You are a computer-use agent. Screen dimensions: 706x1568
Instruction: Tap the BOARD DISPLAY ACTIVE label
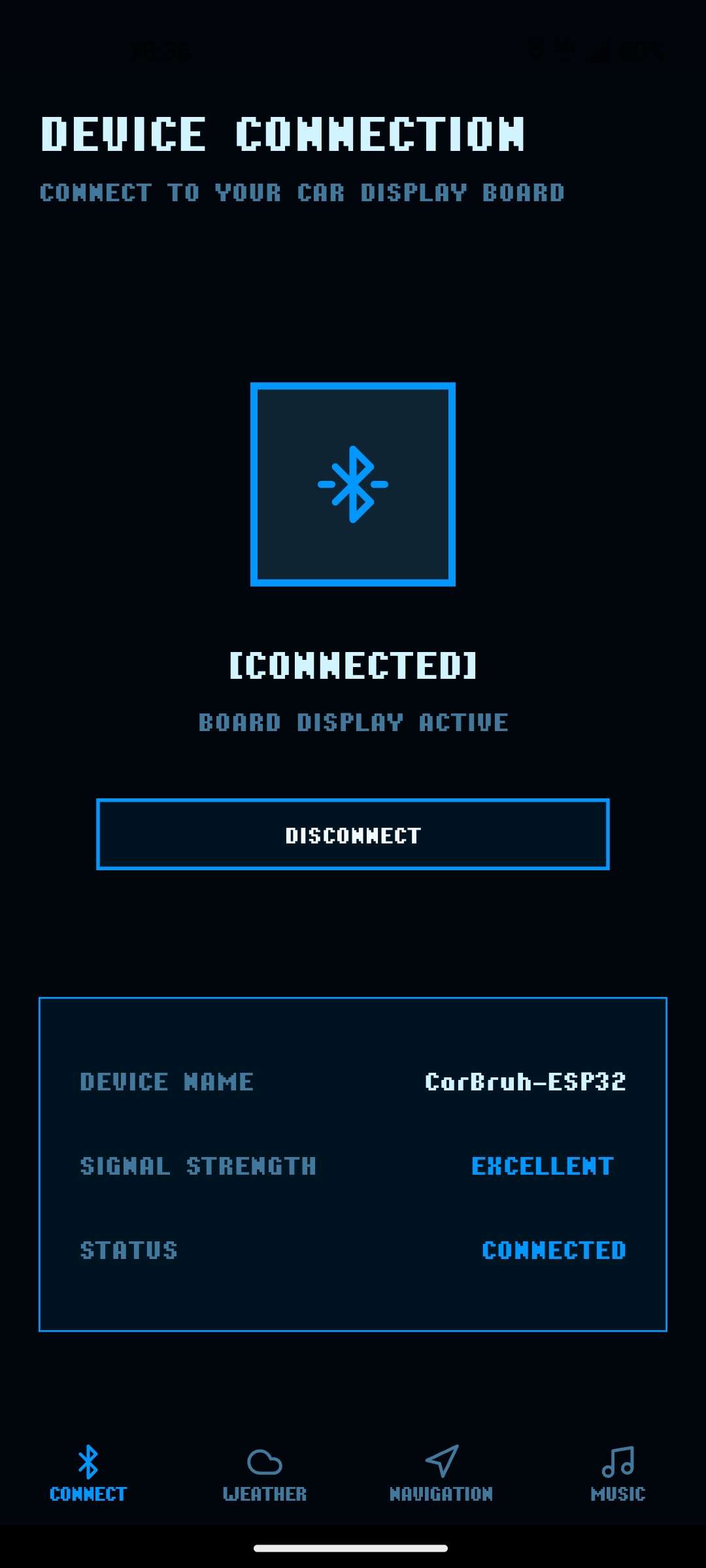pyautogui.click(x=353, y=721)
